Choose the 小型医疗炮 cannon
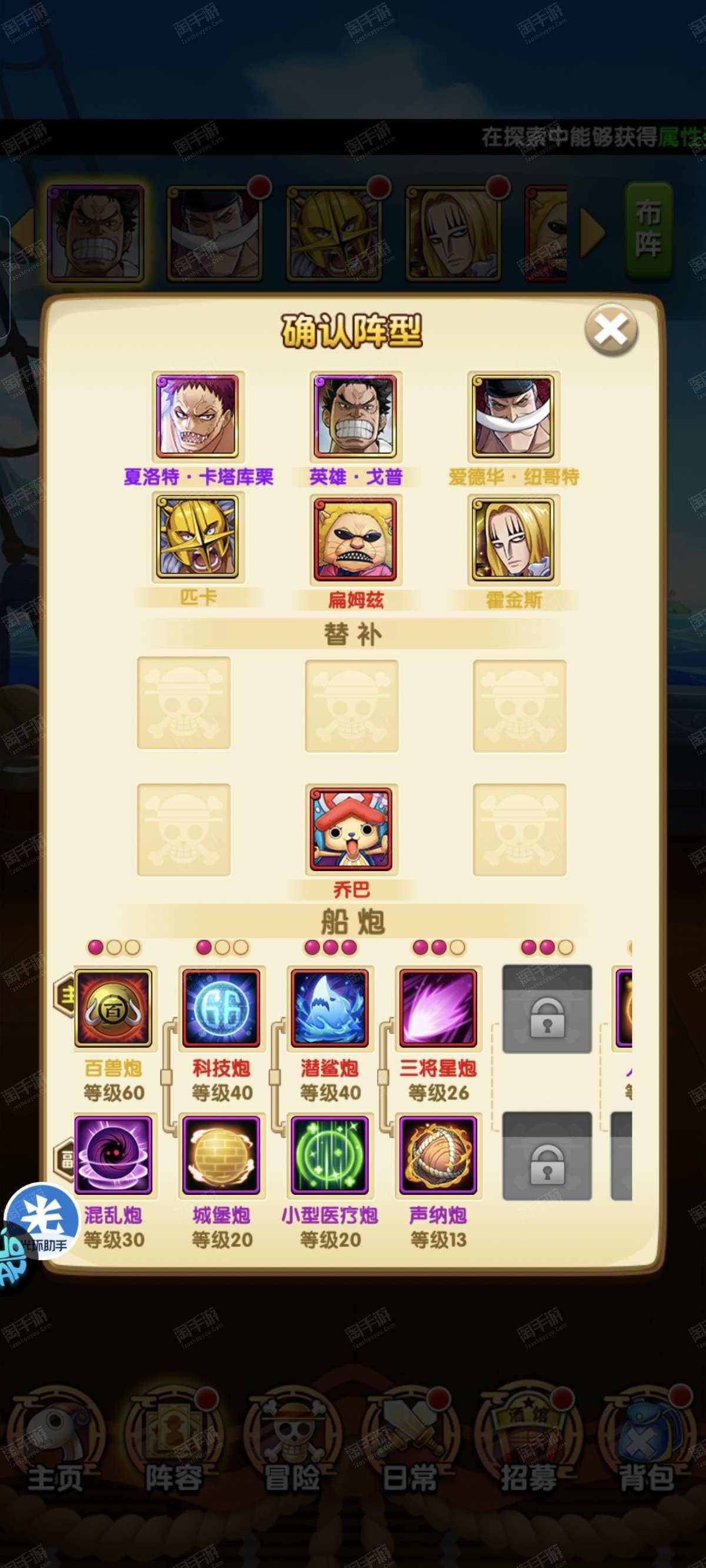706x1568 pixels. click(329, 1155)
